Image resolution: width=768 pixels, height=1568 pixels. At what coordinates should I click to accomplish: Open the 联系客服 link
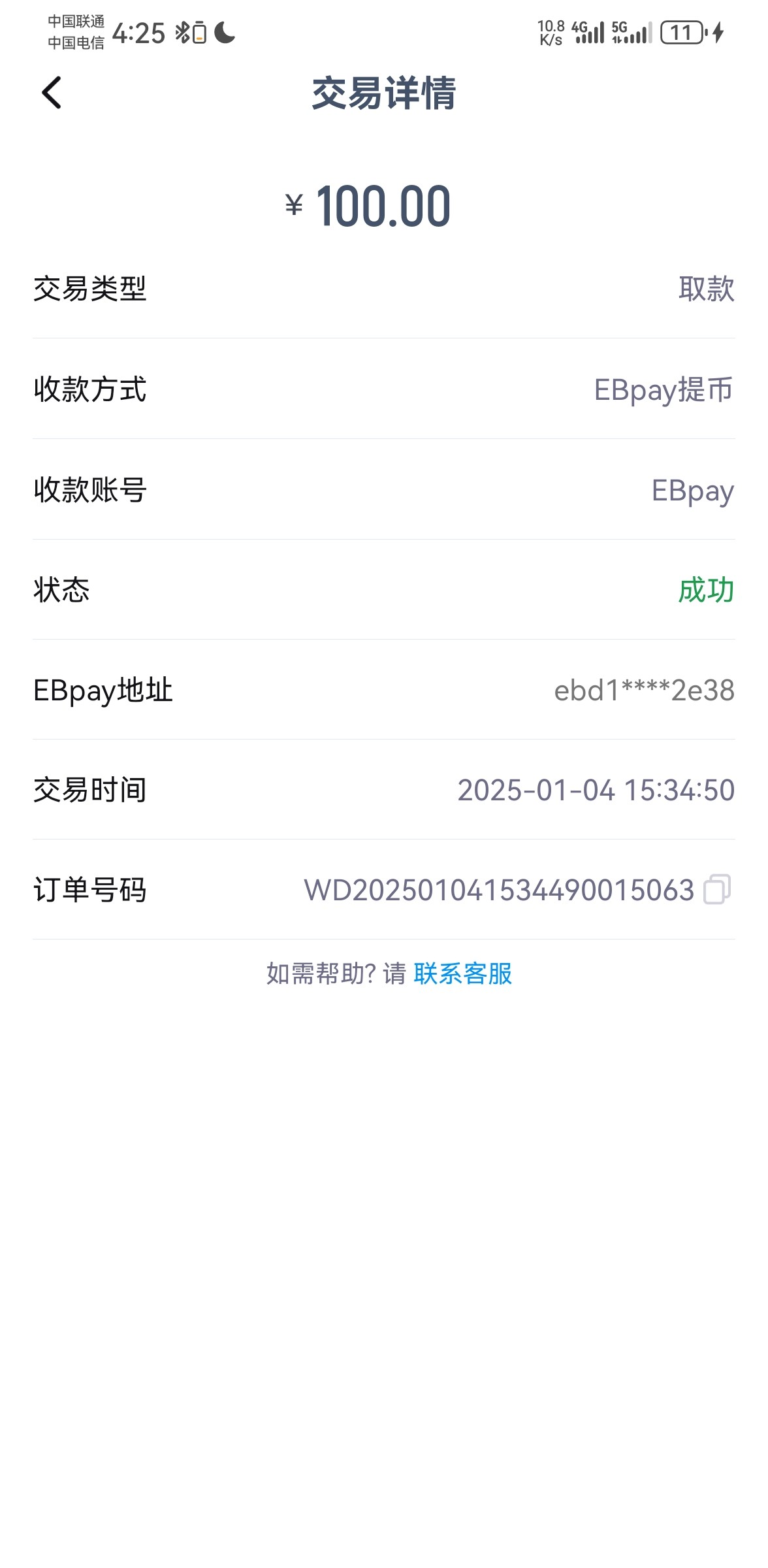click(x=462, y=973)
